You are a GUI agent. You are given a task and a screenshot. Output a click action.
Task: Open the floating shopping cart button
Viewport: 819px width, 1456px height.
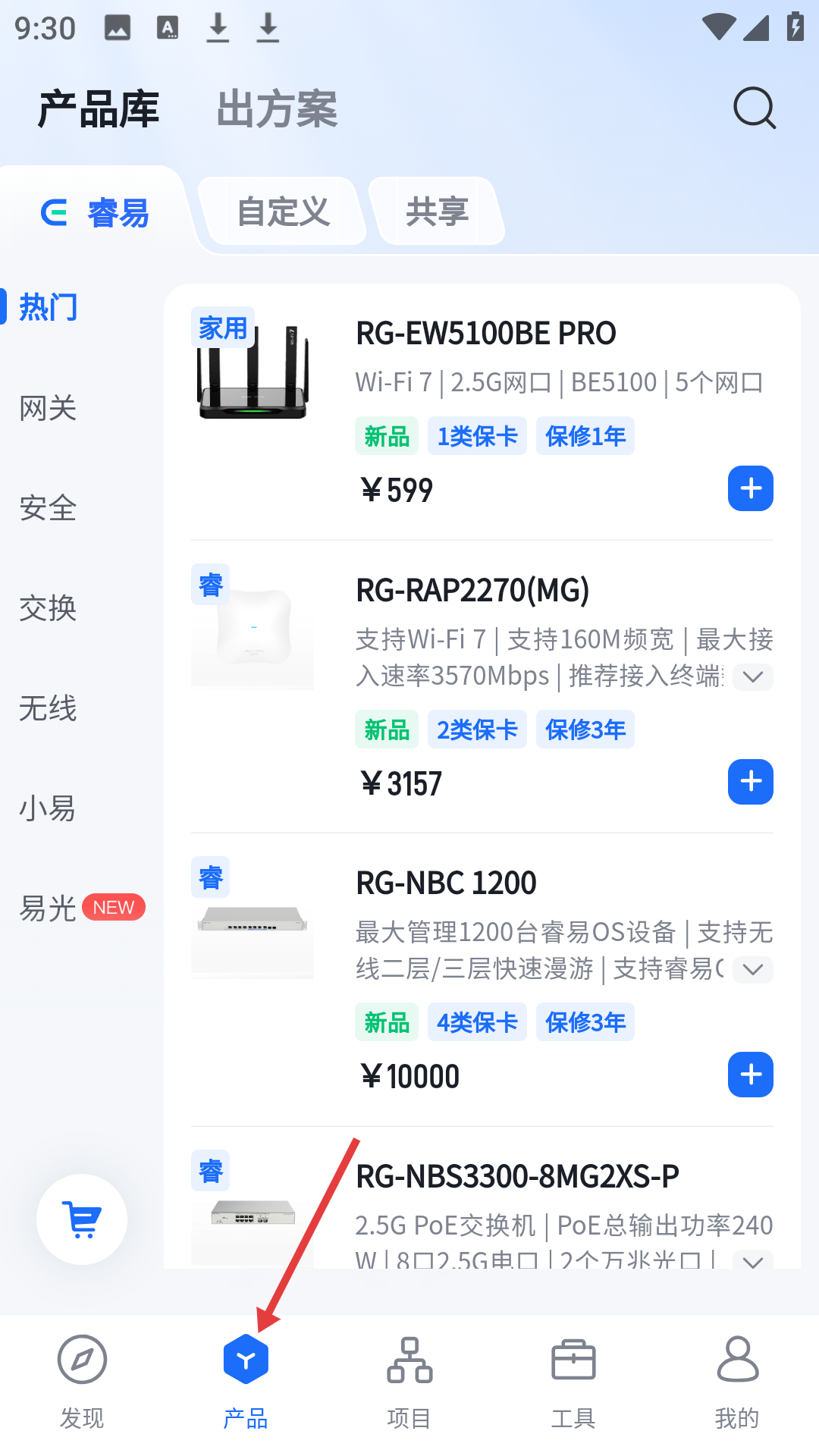click(x=81, y=1219)
